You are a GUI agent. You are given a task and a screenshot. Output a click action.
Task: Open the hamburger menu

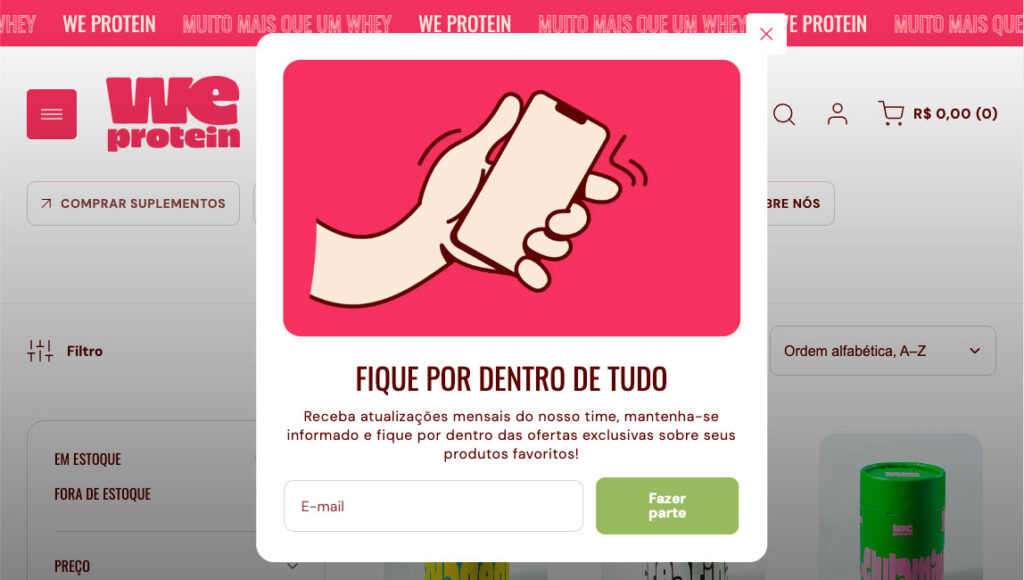click(52, 114)
